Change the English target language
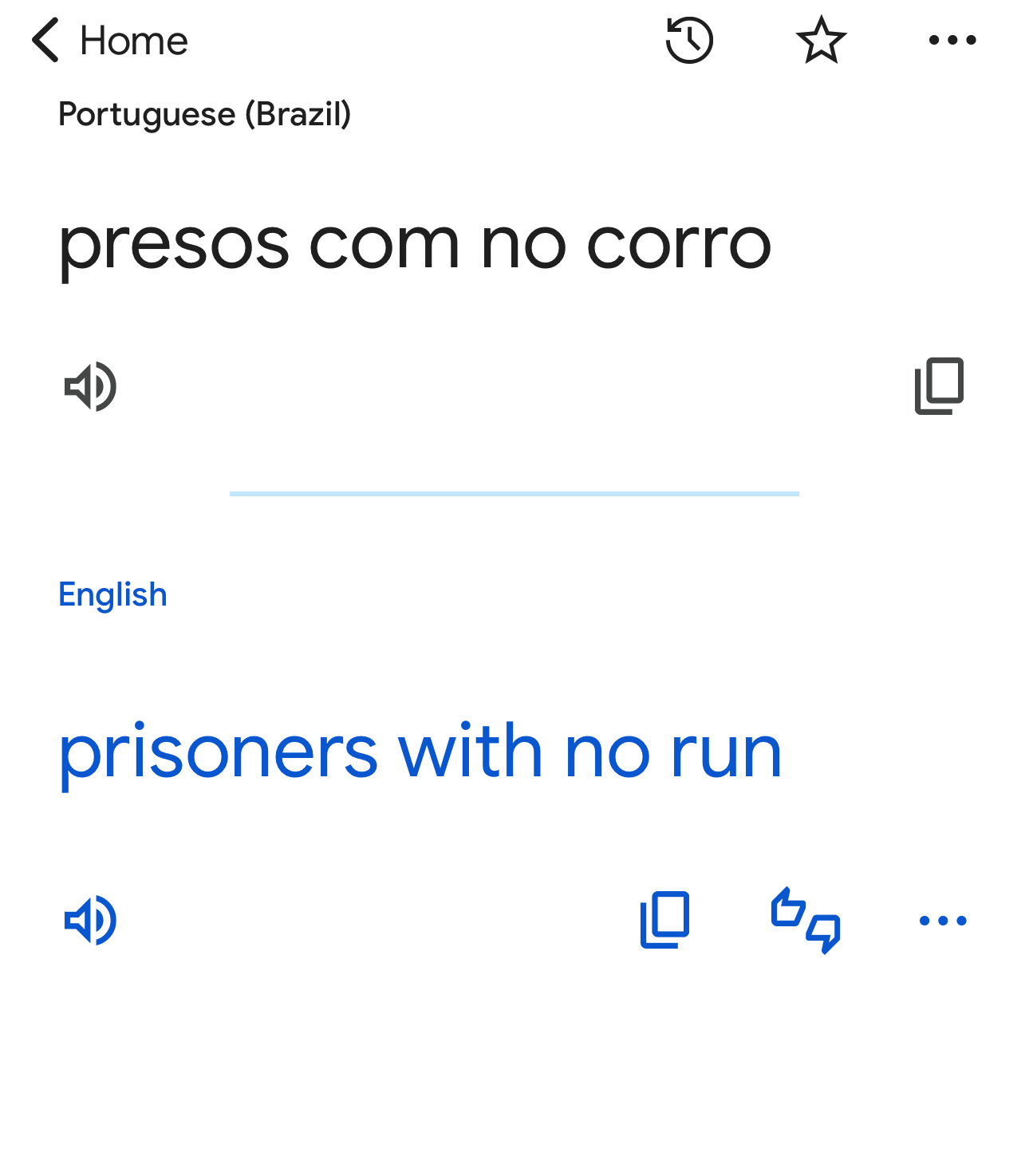The width and height of the screenshot is (1029, 1176). point(112,594)
